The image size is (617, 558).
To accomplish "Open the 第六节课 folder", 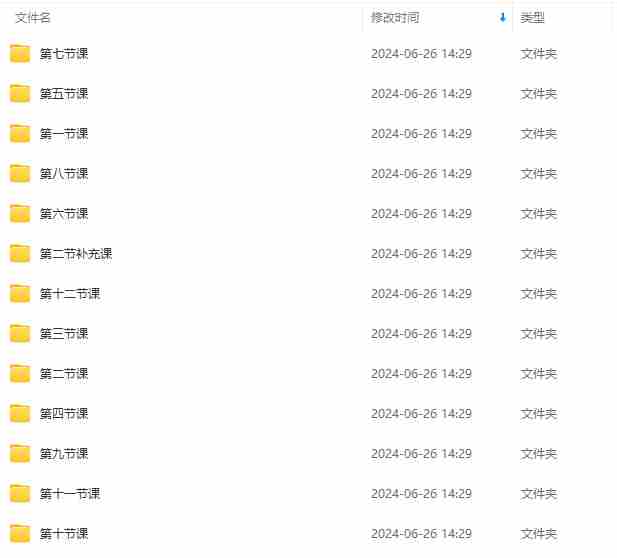I will click(x=64, y=214).
